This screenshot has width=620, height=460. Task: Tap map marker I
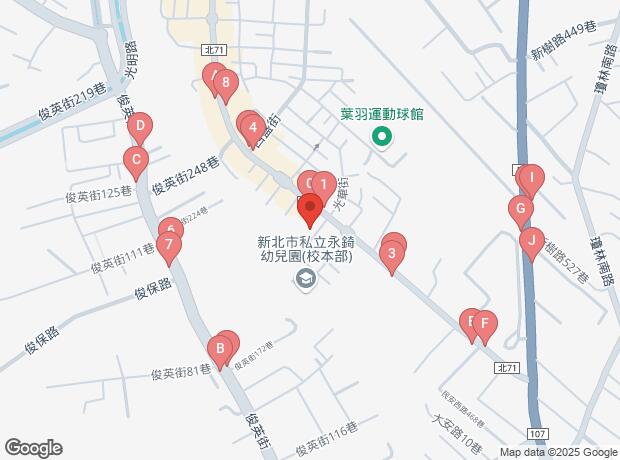532,180
